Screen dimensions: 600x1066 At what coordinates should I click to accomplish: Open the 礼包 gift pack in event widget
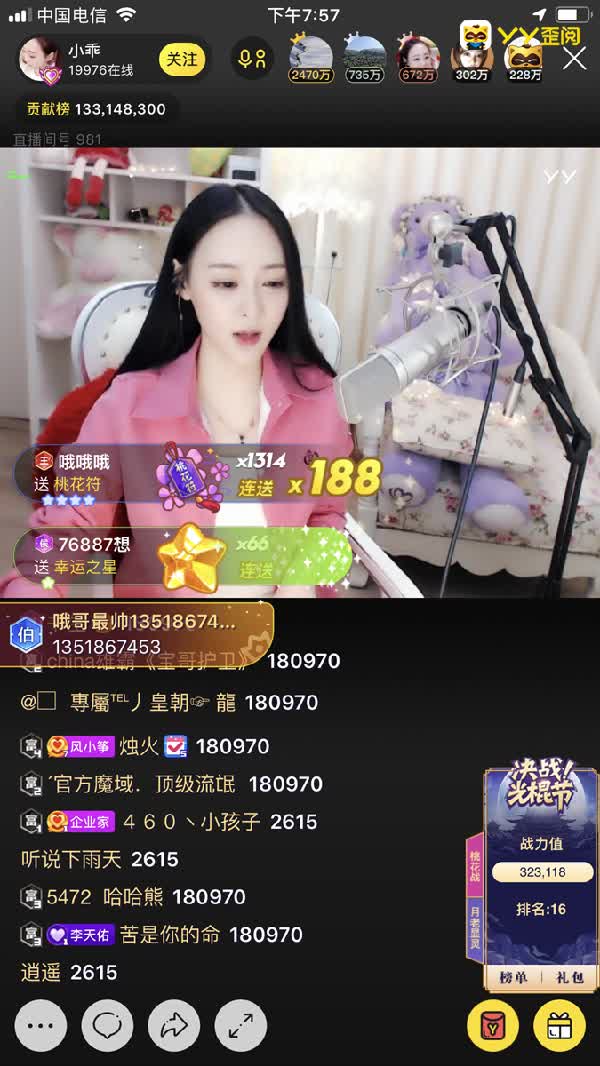570,977
